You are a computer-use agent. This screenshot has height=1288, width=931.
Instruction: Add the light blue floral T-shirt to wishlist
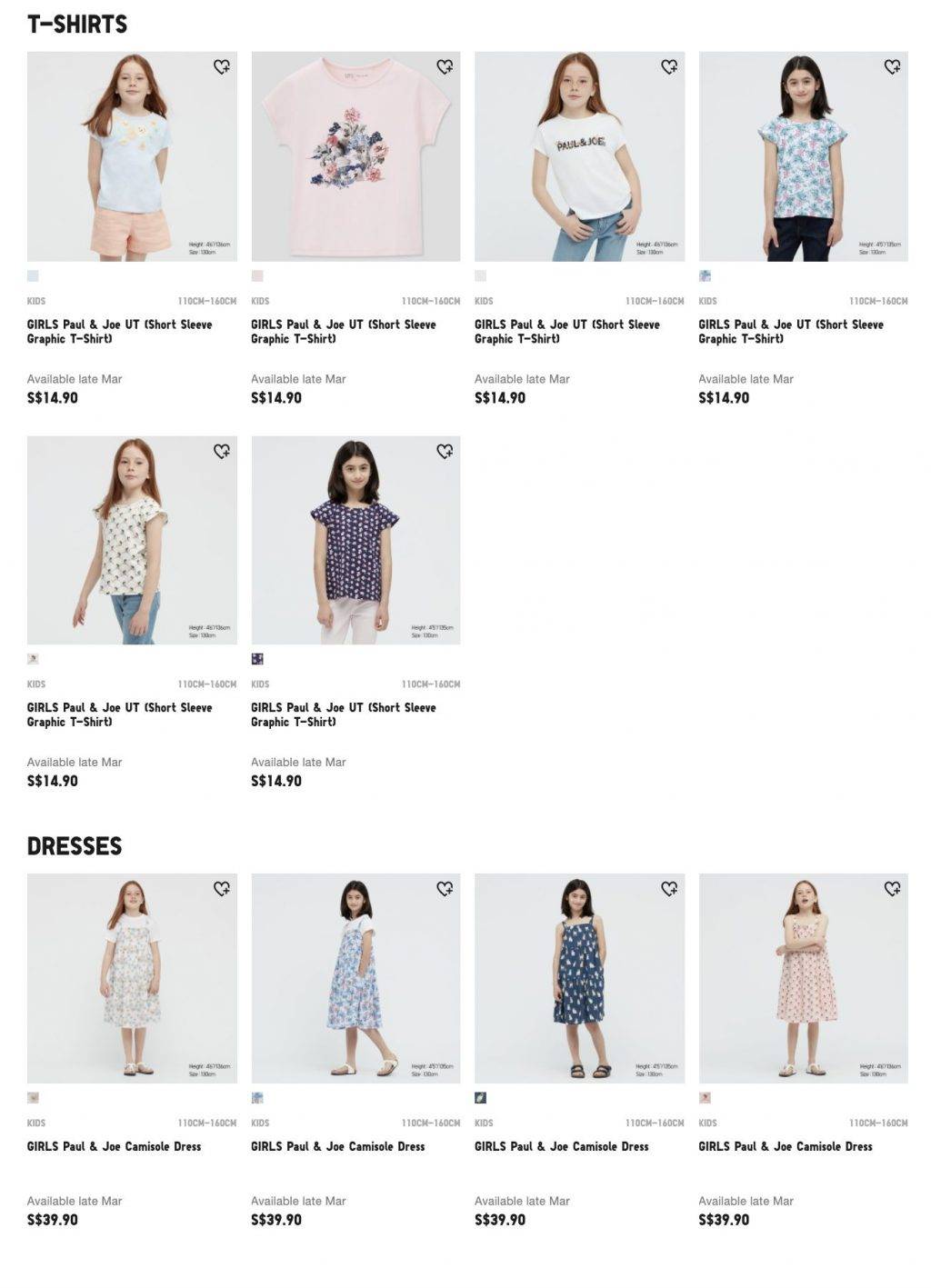coord(221,66)
